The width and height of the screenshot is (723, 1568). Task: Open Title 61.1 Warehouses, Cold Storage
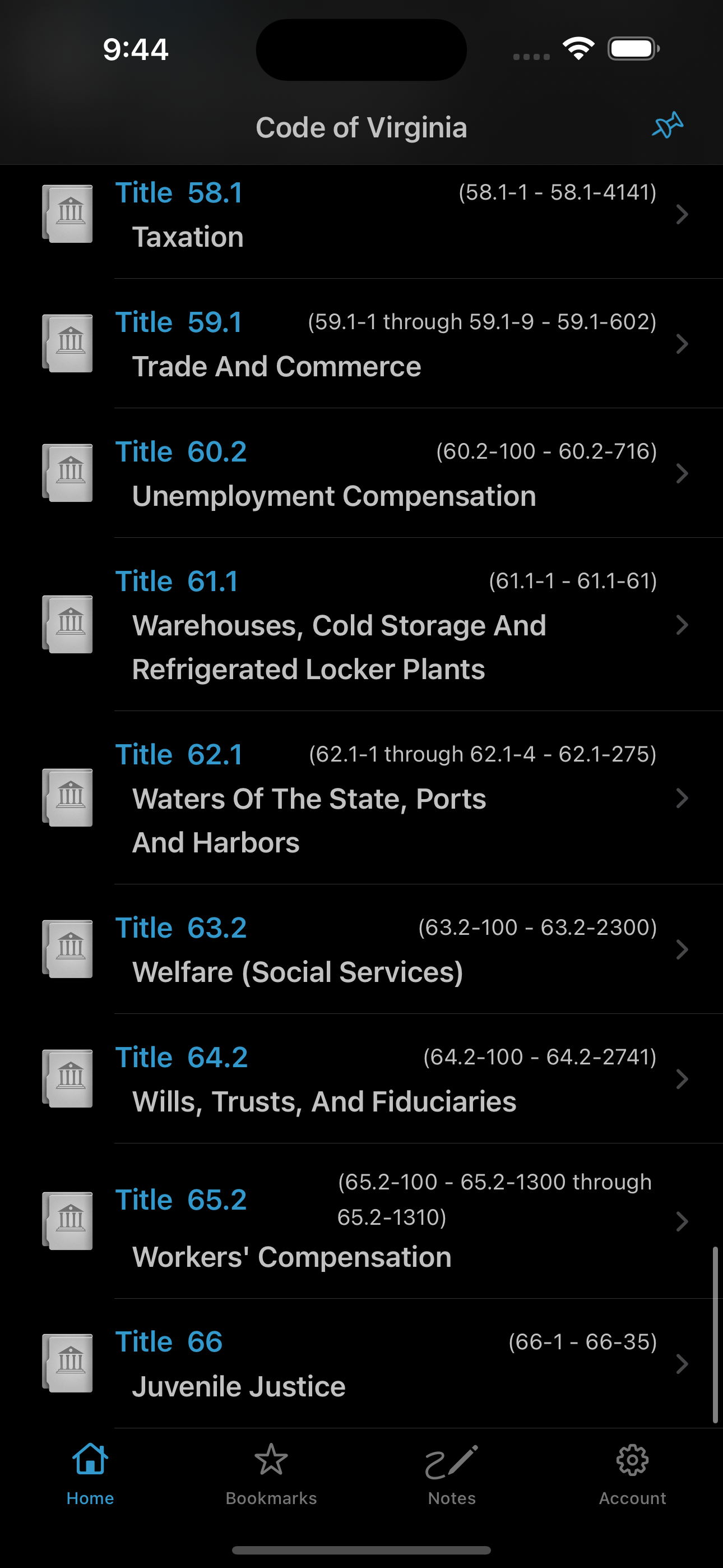(x=361, y=625)
